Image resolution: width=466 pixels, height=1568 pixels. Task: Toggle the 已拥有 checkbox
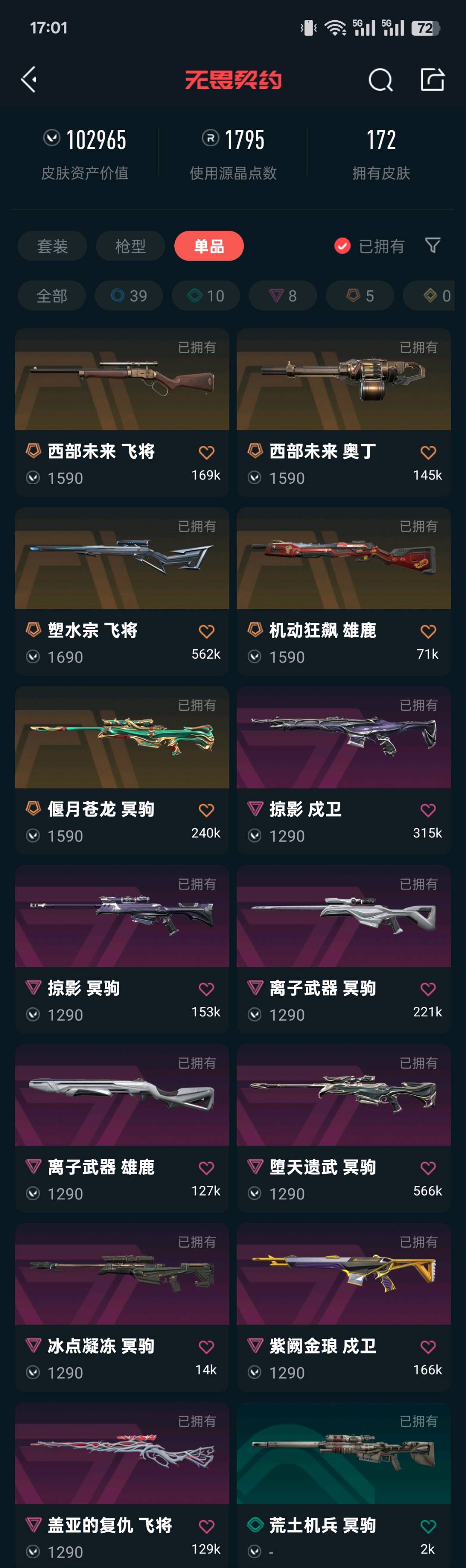point(343,246)
